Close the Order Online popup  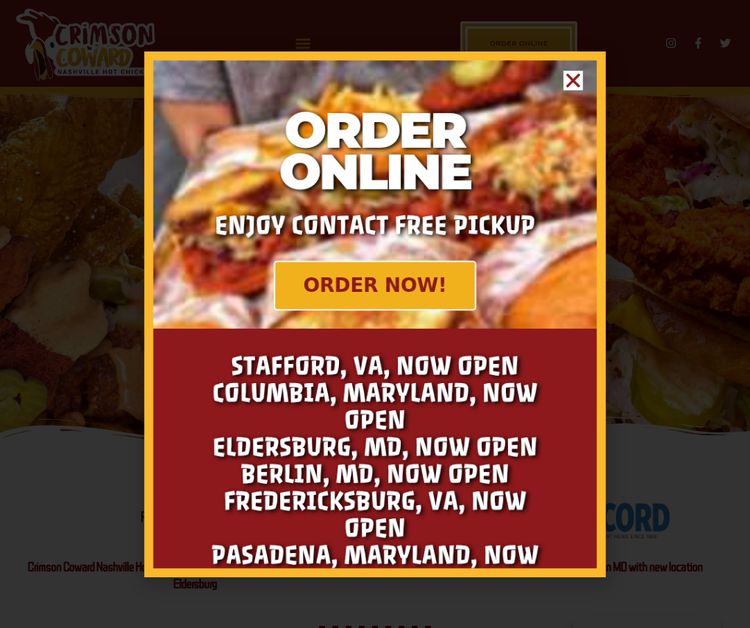coord(573,81)
